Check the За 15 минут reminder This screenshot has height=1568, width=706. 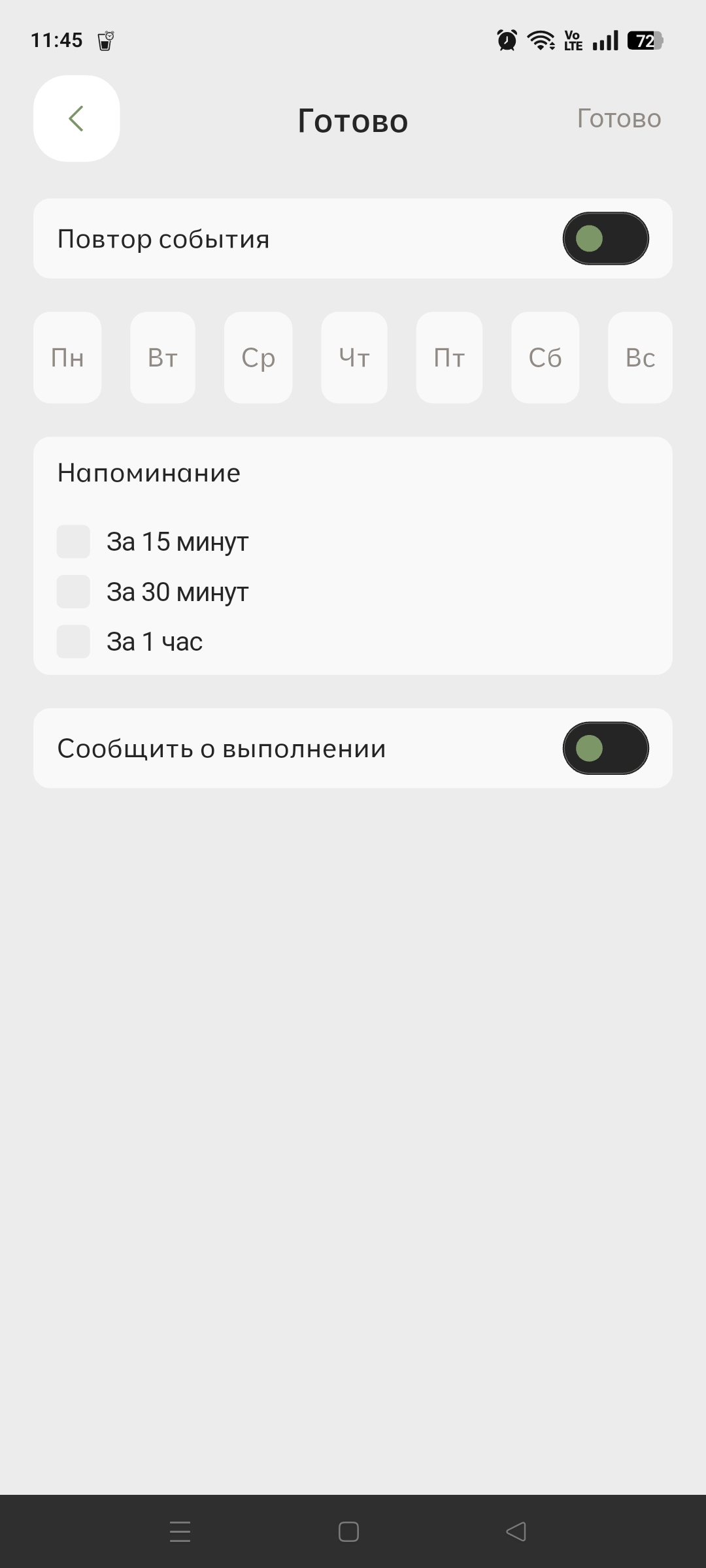pos(73,542)
